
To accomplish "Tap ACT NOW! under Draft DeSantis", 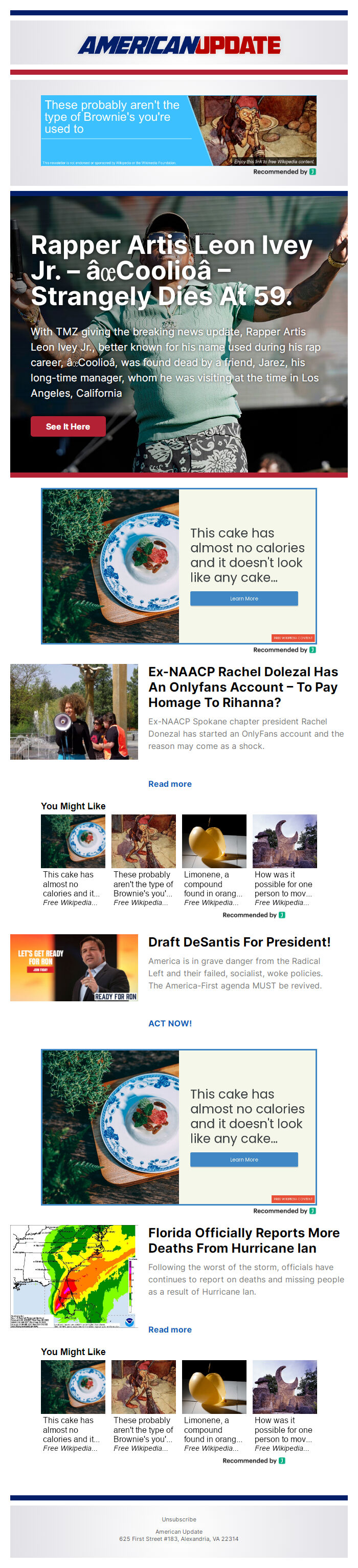I will point(170,1023).
